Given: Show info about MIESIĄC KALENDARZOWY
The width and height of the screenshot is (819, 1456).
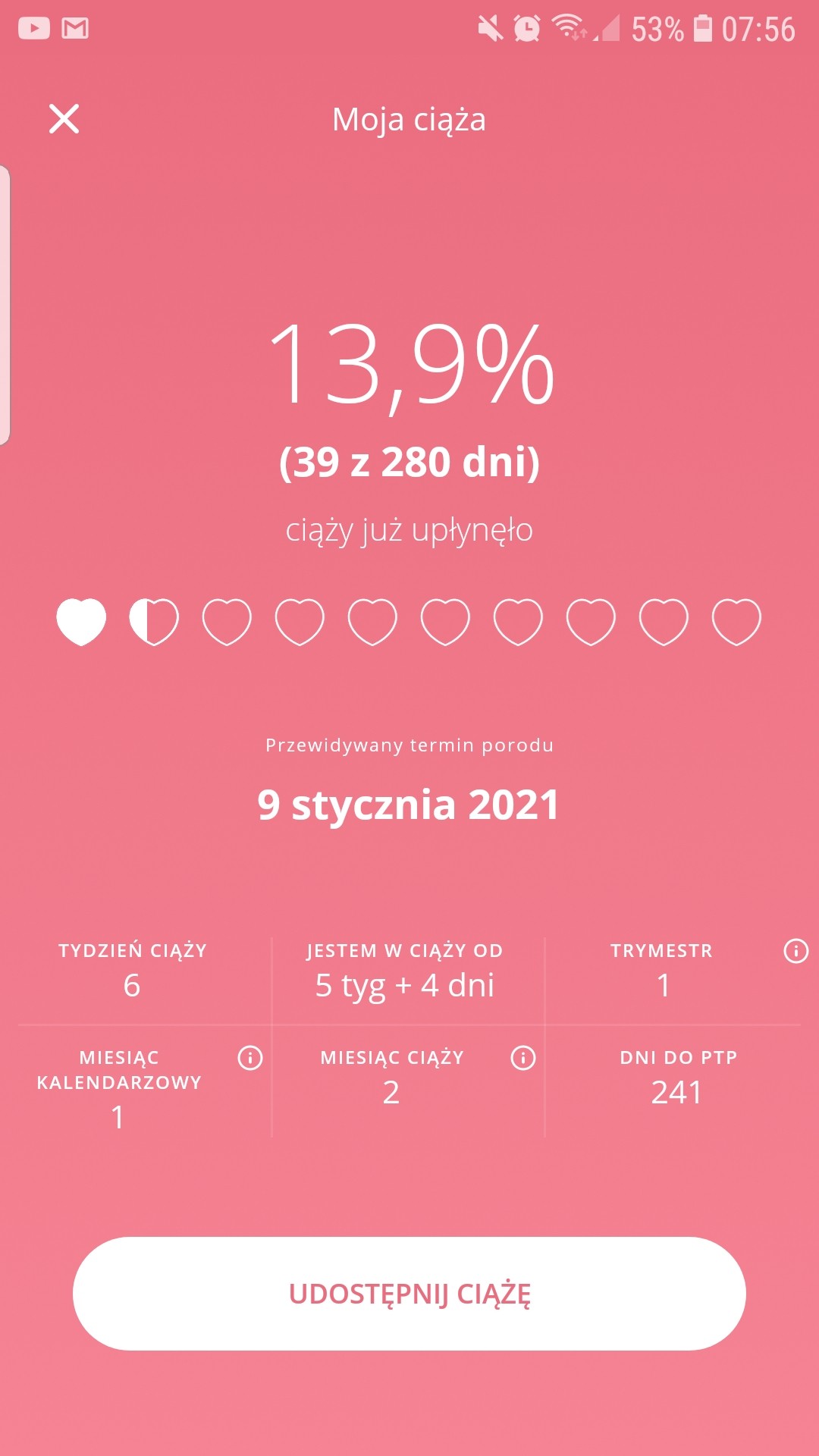Looking at the screenshot, I should point(250,1057).
